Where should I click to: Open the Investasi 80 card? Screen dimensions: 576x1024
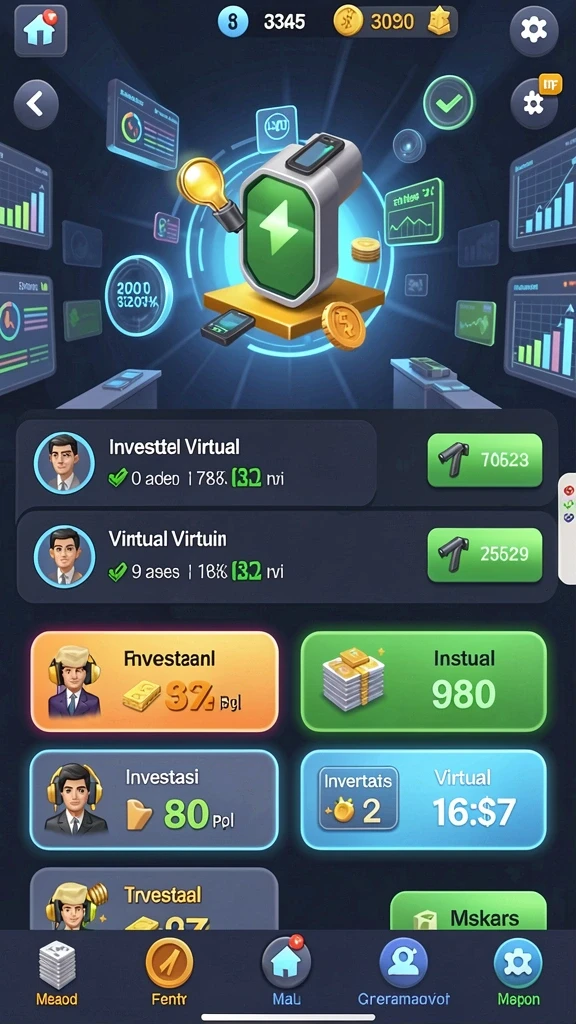point(155,799)
